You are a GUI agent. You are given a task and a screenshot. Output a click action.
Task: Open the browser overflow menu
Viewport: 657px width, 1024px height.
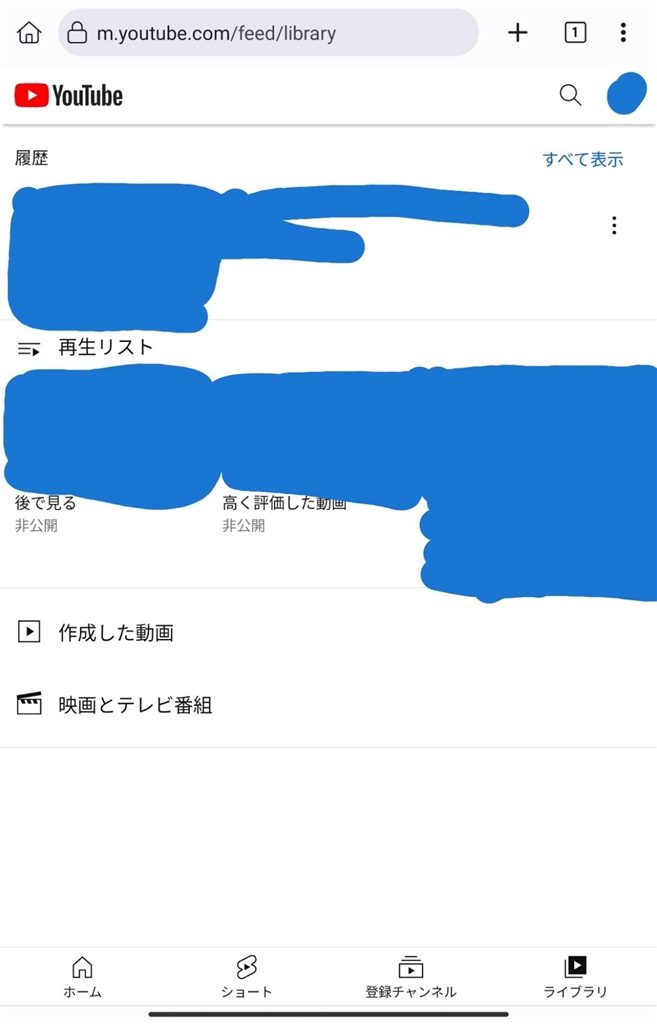pyautogui.click(x=623, y=33)
